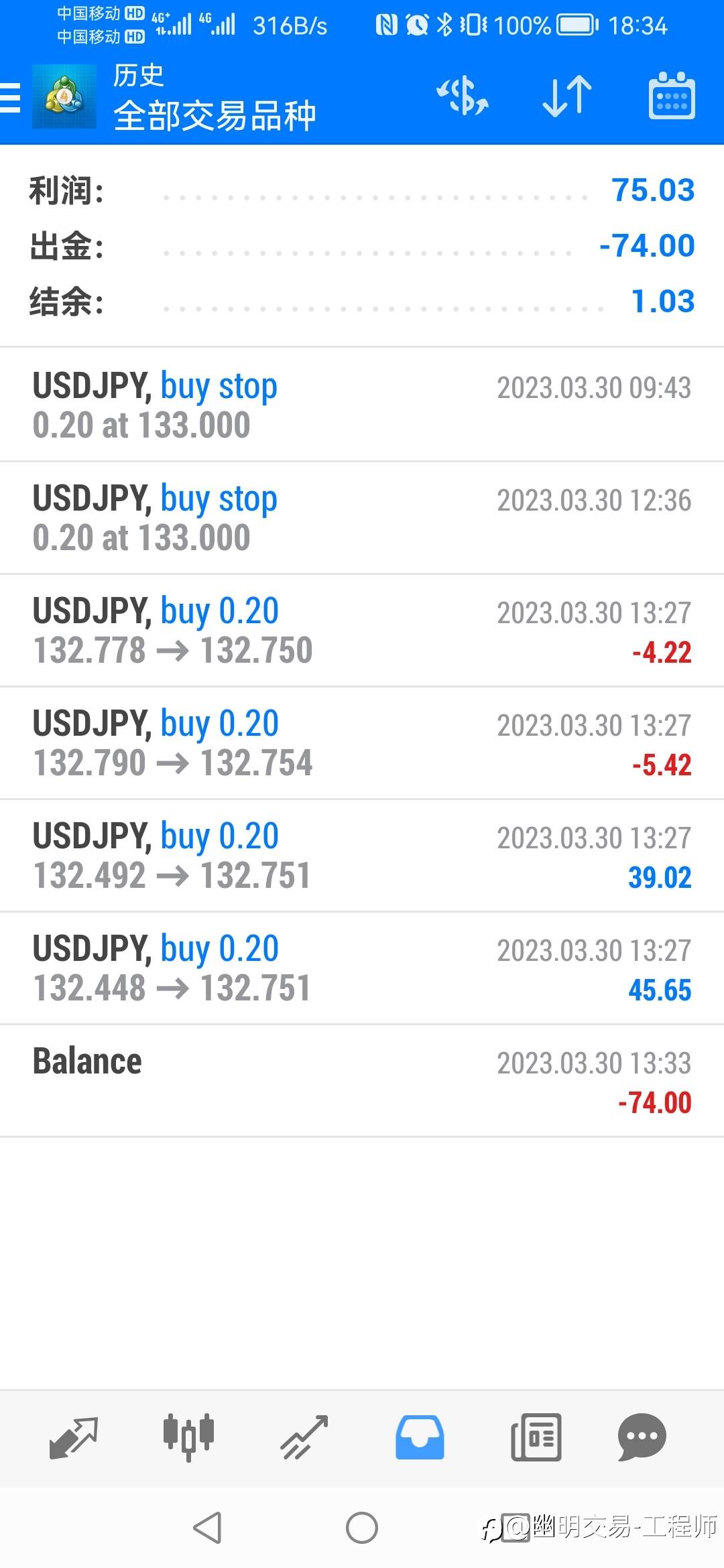Viewport: 724px width, 1568px height.
Task: Switch to the chat messages tab
Action: (x=642, y=1437)
